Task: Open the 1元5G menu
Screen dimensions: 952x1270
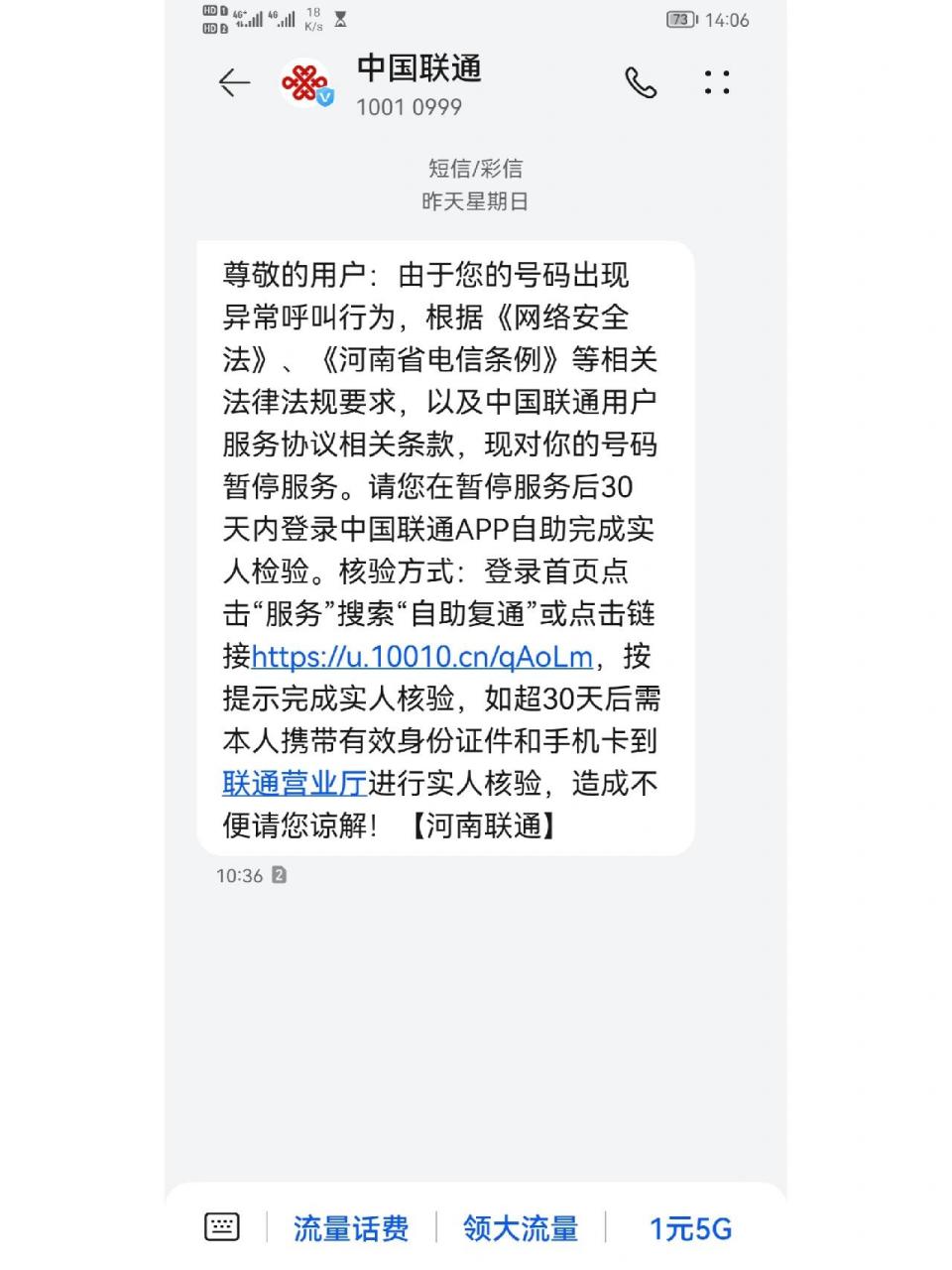Action: (x=690, y=1228)
